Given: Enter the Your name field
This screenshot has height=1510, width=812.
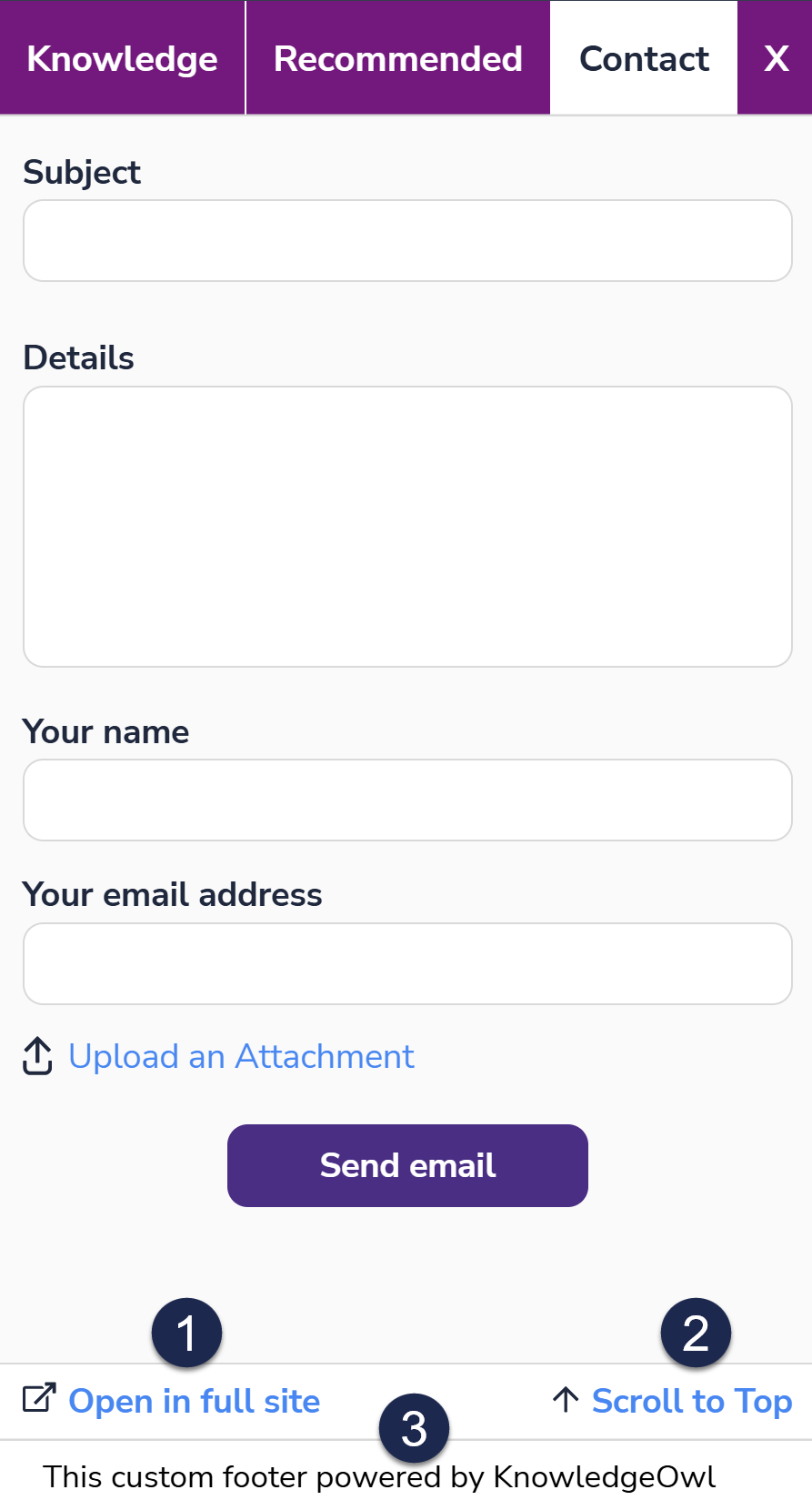Looking at the screenshot, I should pos(407,800).
